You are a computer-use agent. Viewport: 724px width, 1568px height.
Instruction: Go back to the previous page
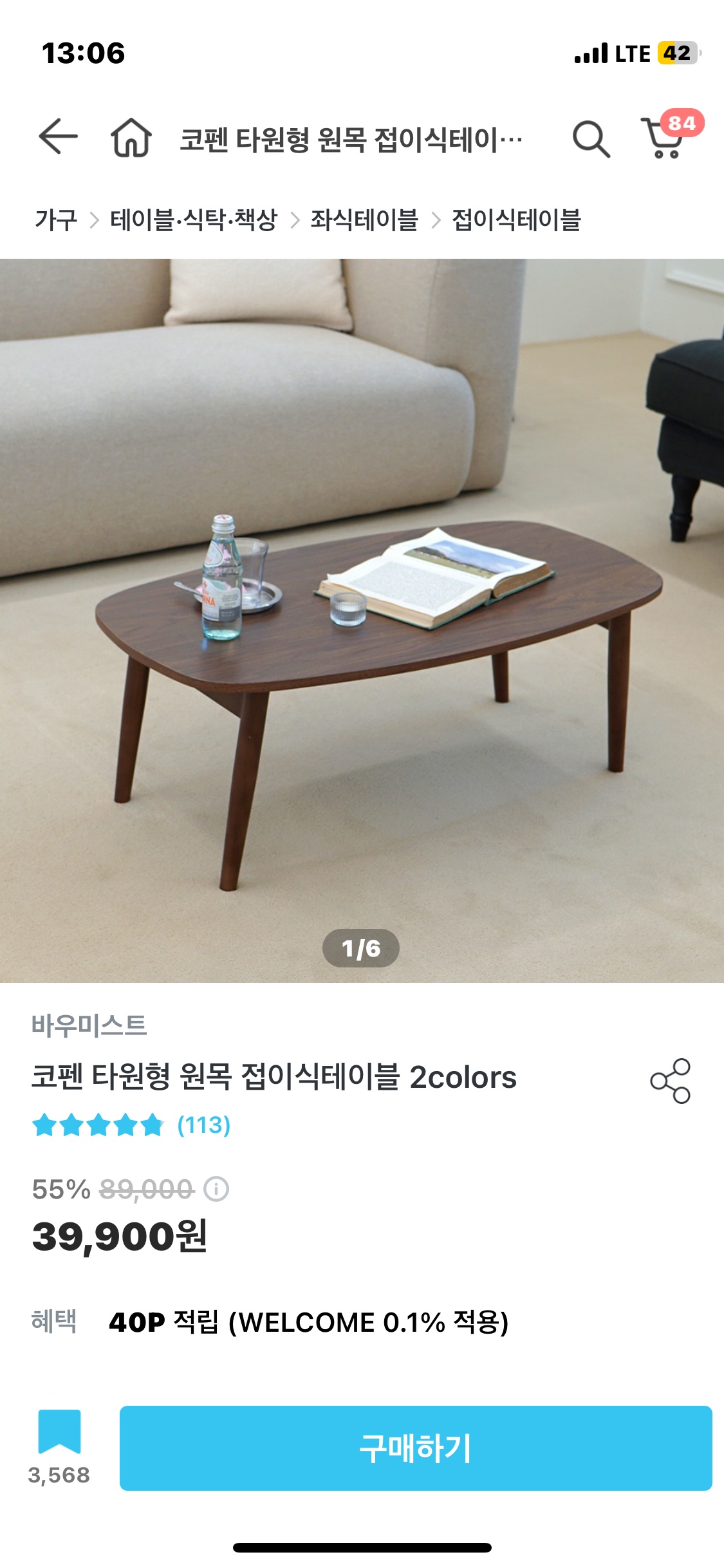(x=58, y=136)
